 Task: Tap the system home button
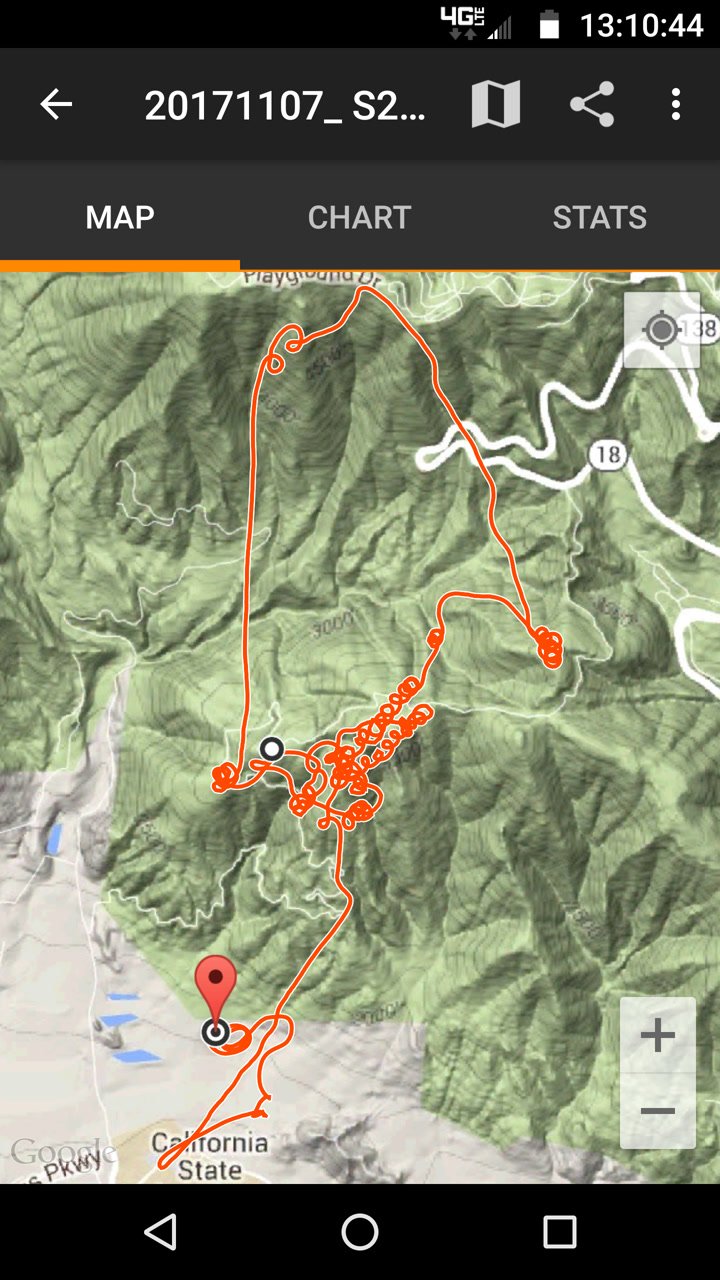360,1232
